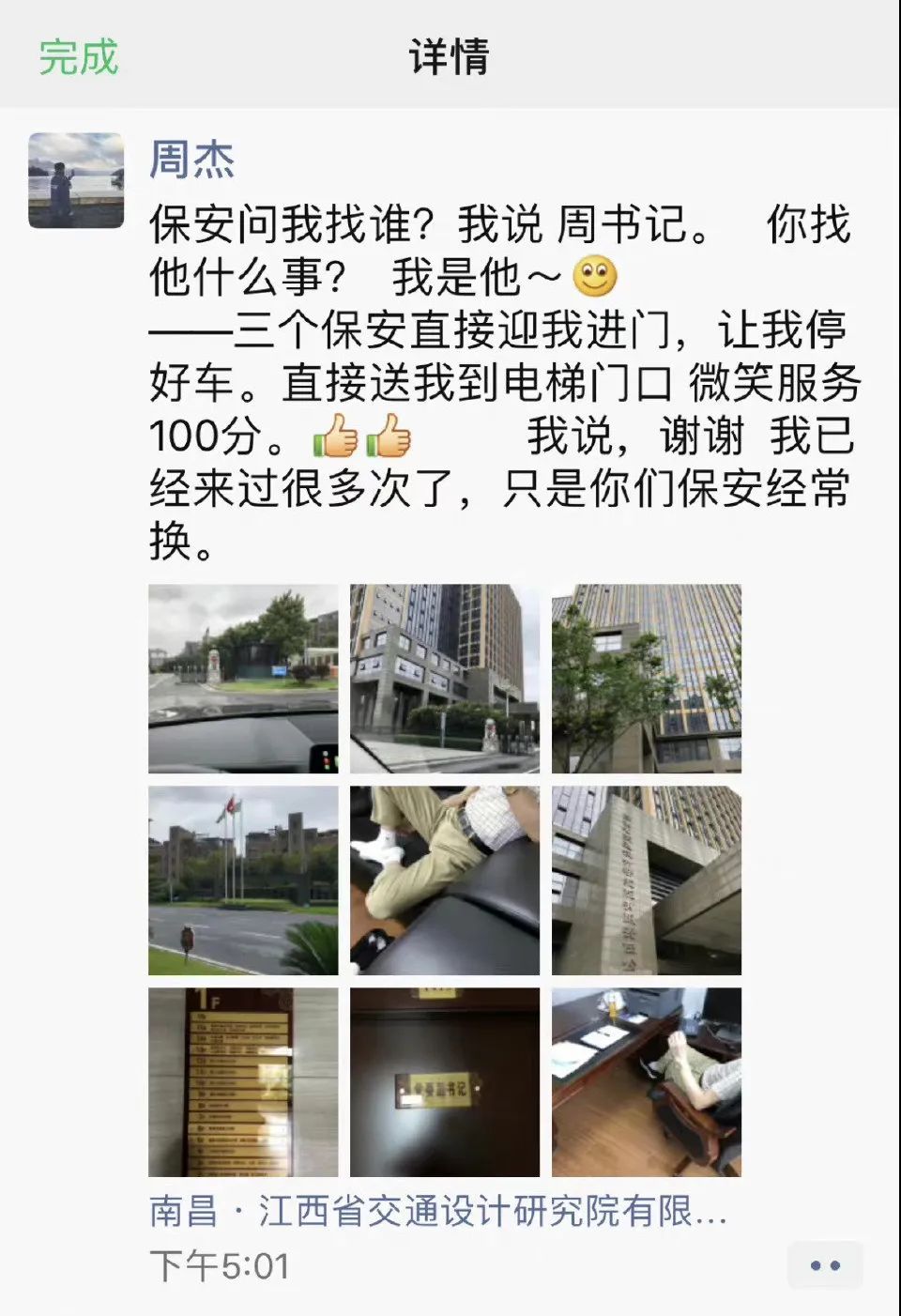This screenshot has height=1316, width=901.
Task: Tap the green 完成 button
Action: pyautogui.click(x=75, y=56)
